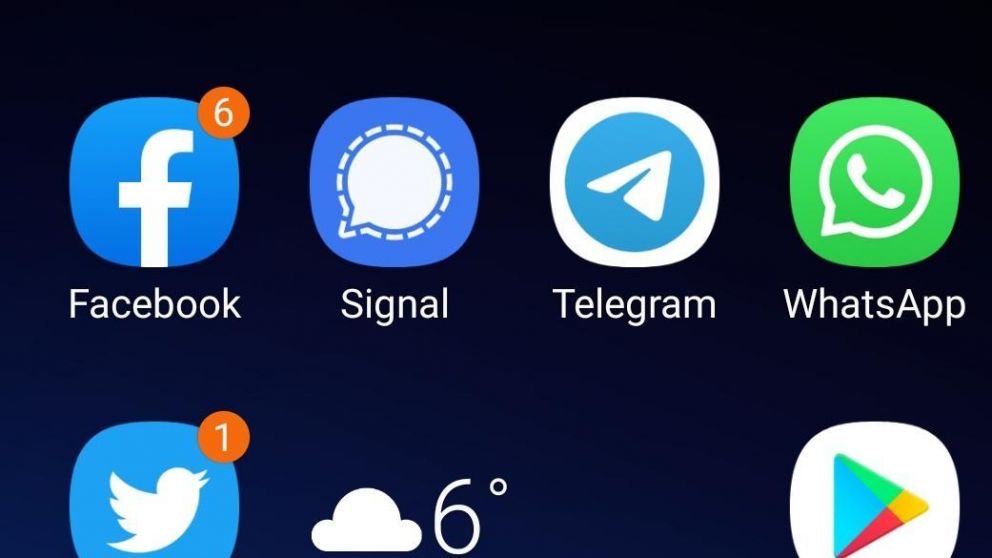Open the Twitter app
Viewport: 992px width, 558px height.
pyautogui.click(x=154, y=497)
